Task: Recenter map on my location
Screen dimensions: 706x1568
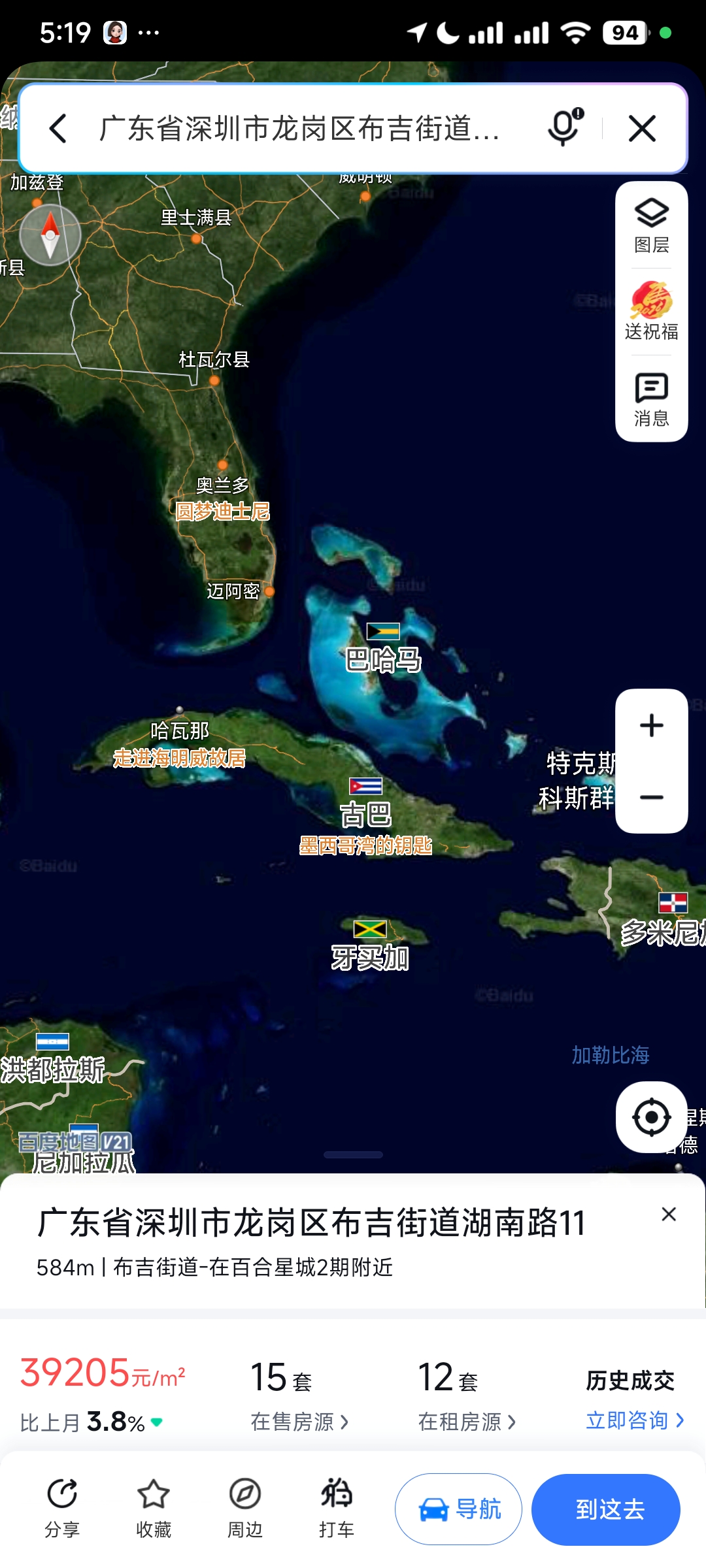Action: click(651, 1117)
